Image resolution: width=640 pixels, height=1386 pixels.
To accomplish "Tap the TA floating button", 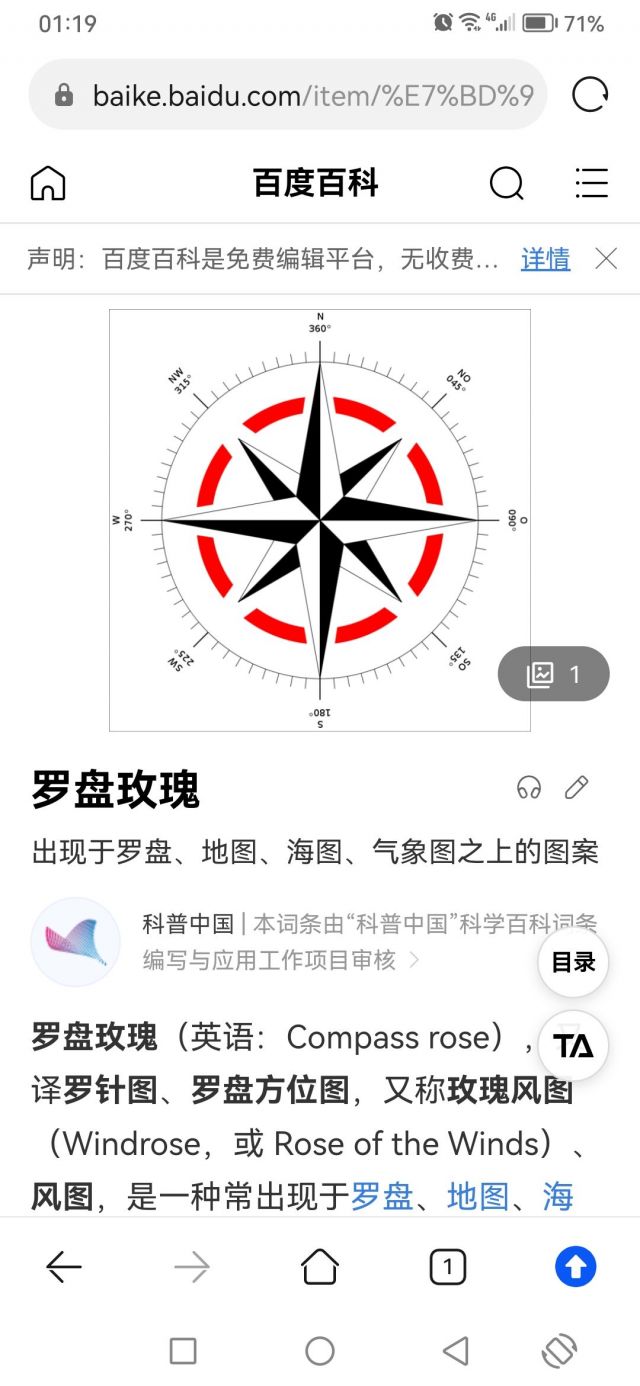I will [573, 1046].
